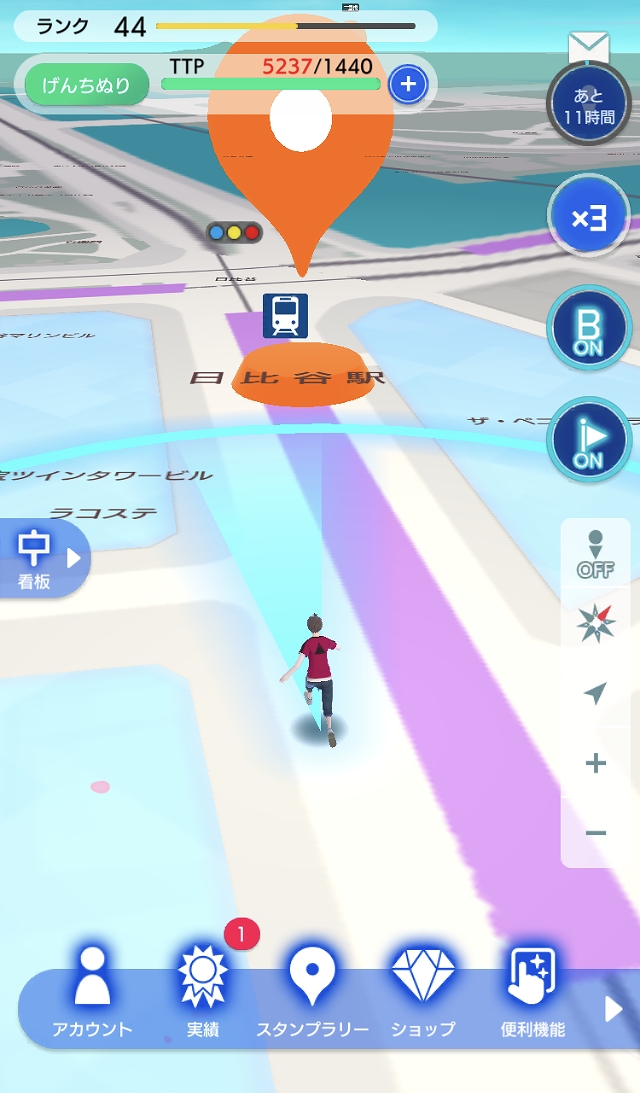This screenshot has height=1093, width=640.
Task: Zoom out with the minus button
Action: (596, 832)
